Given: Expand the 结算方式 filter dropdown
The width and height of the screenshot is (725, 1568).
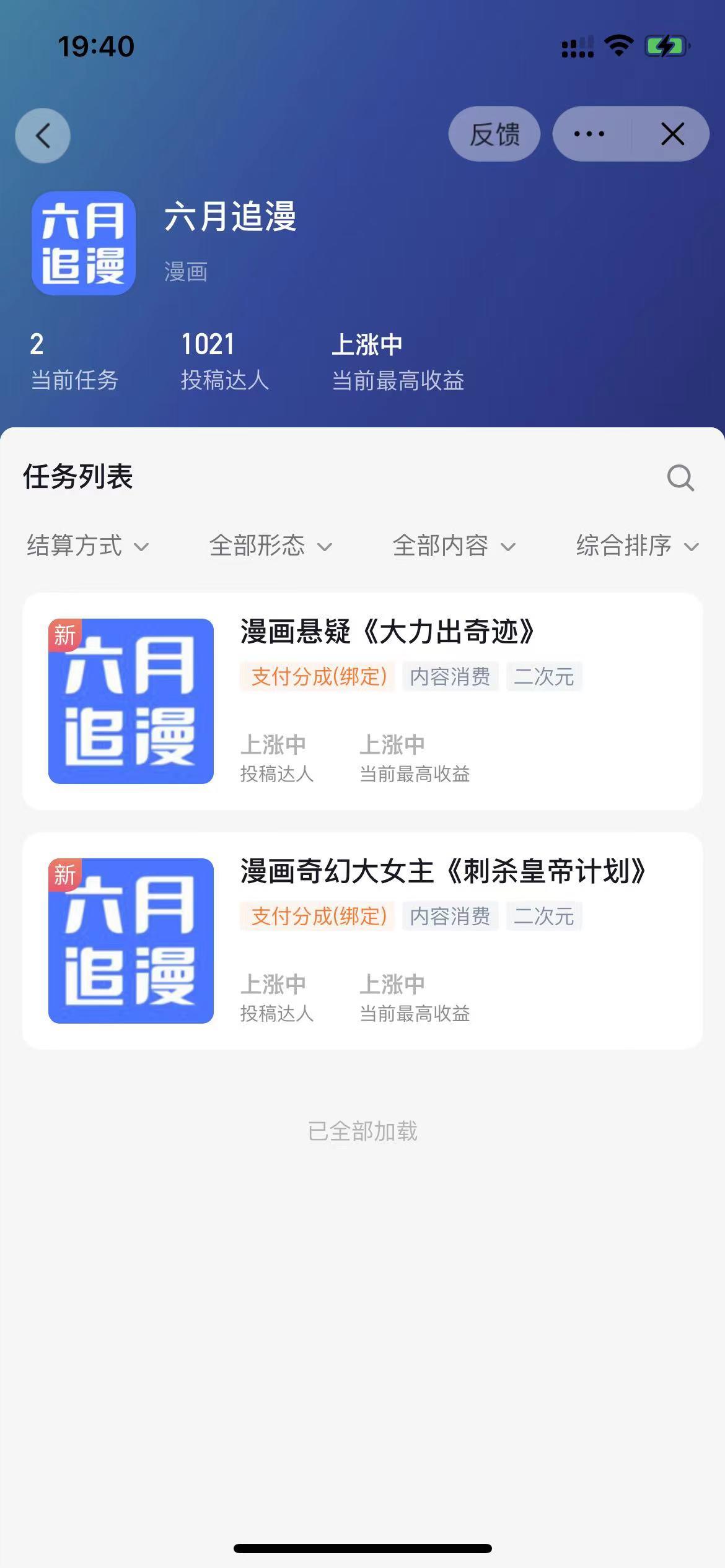Looking at the screenshot, I should tap(88, 546).
